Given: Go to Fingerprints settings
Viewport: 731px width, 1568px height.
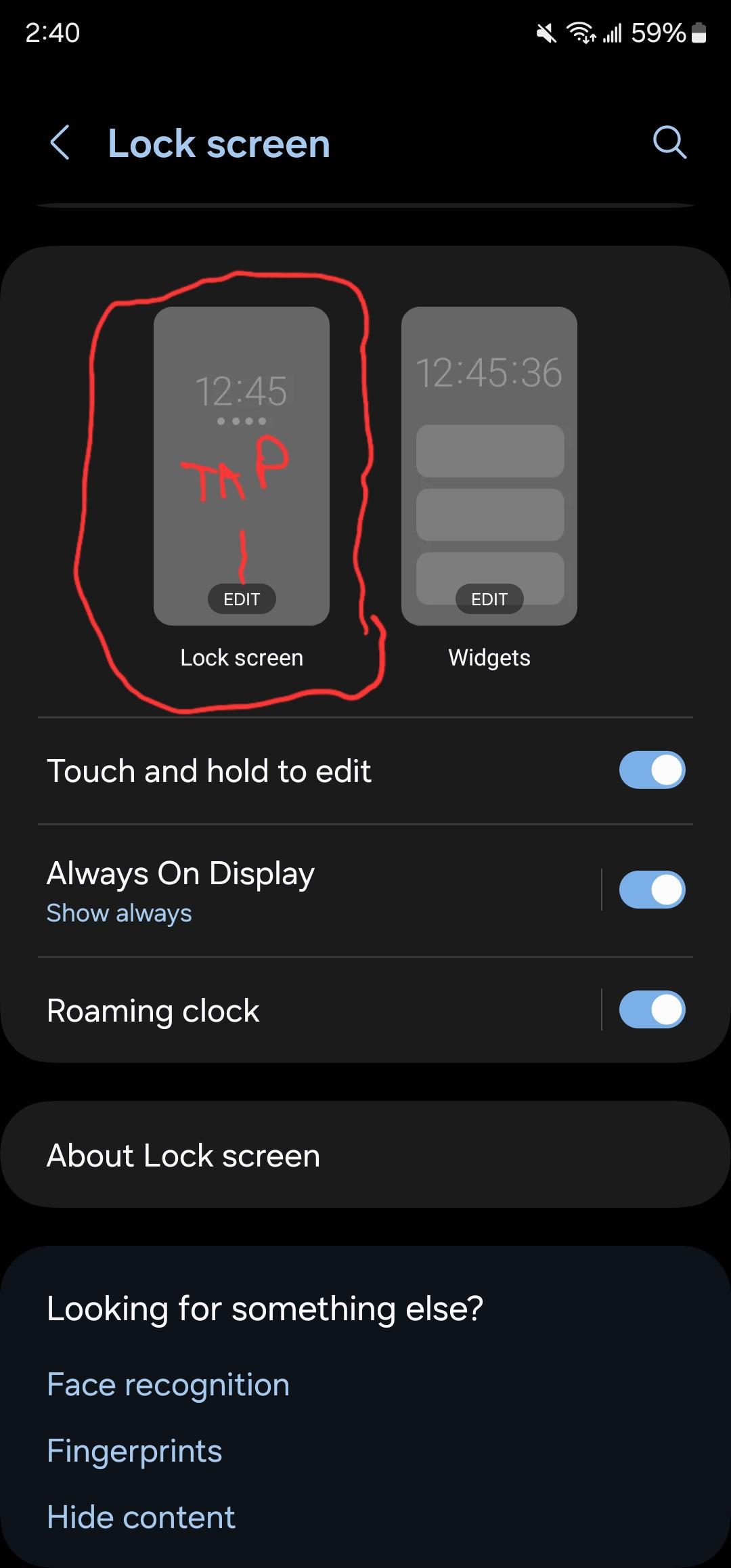Looking at the screenshot, I should pyautogui.click(x=134, y=1451).
